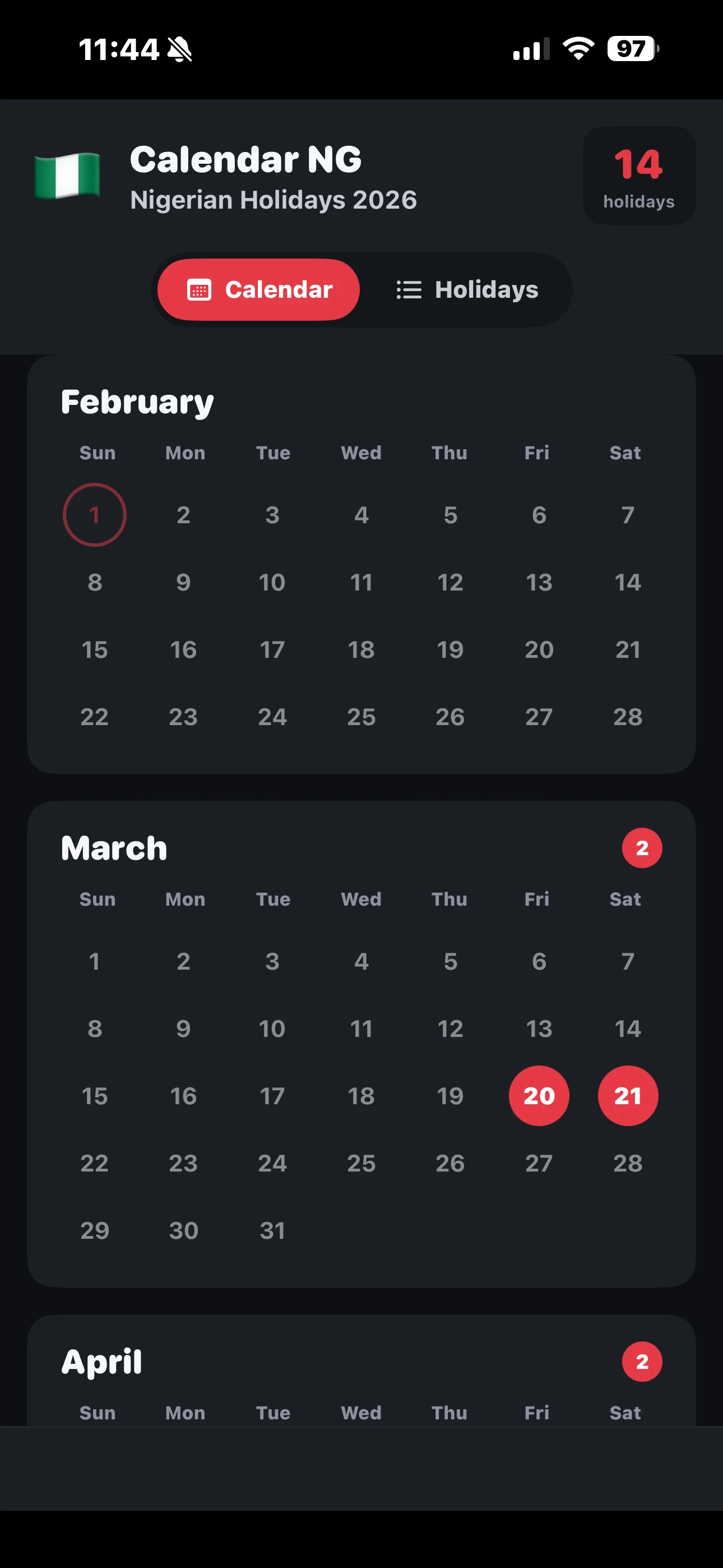The width and height of the screenshot is (723, 1568).
Task: Click the list icon beside Holidays
Action: (x=408, y=290)
